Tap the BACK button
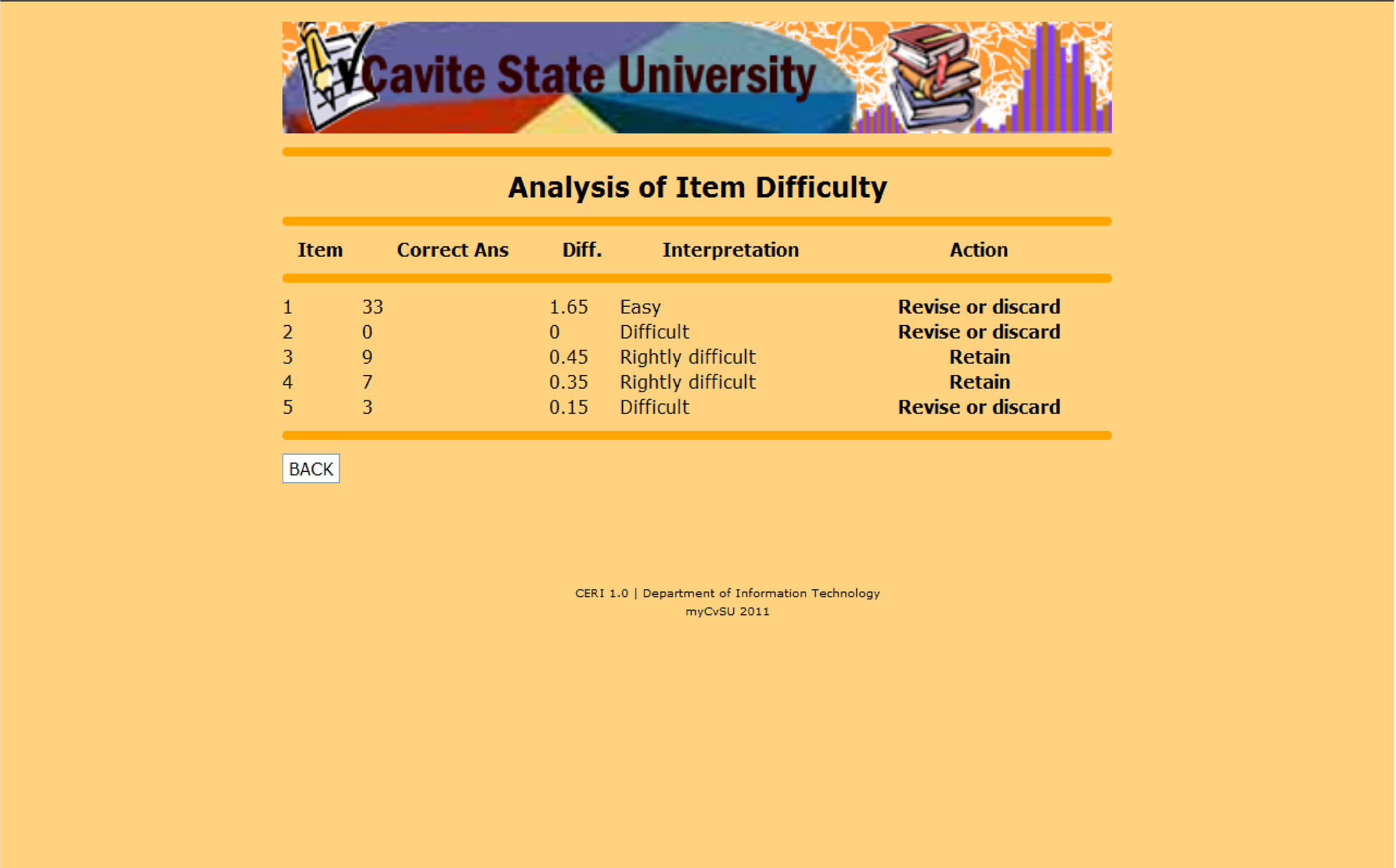Screen dimensions: 1396x868 coord(311,468)
